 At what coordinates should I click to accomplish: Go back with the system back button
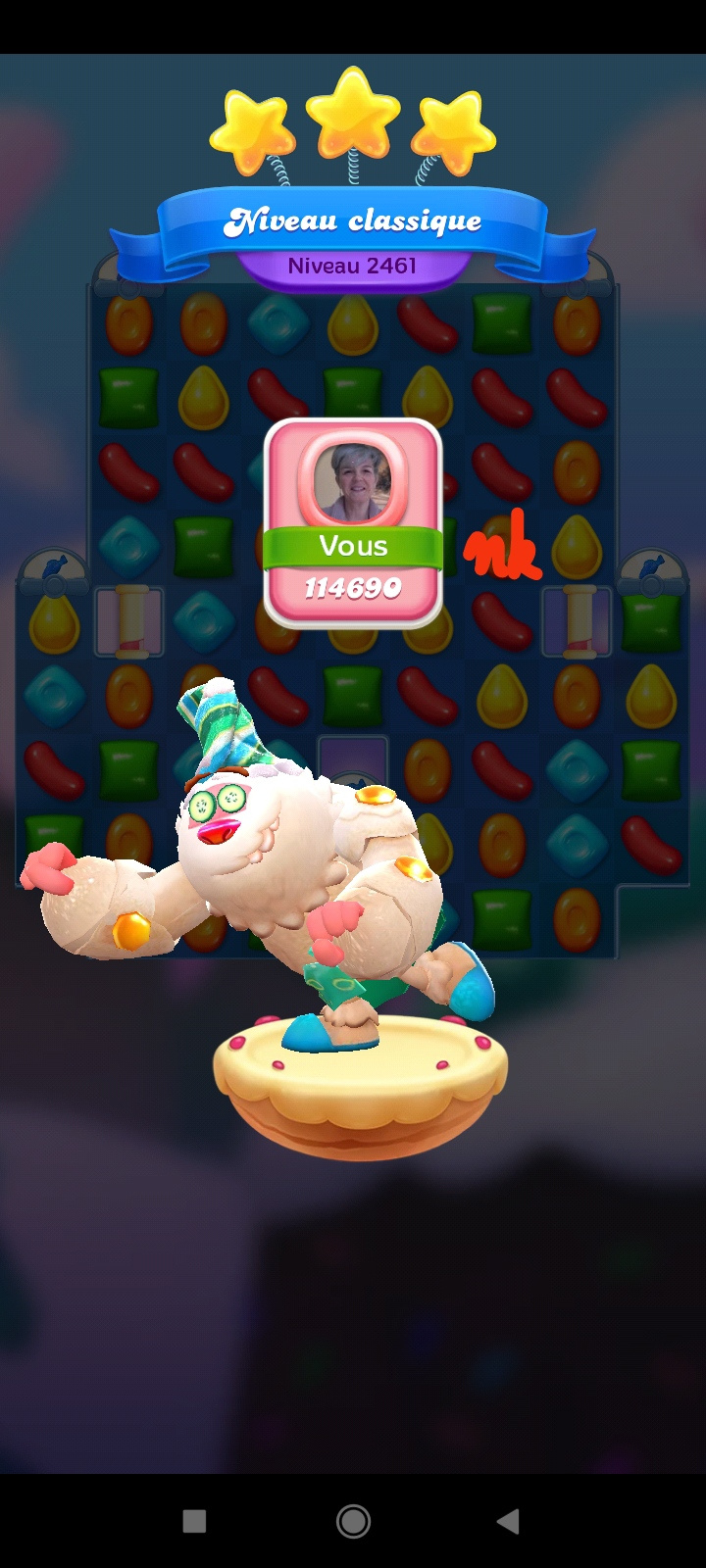tap(507, 1521)
